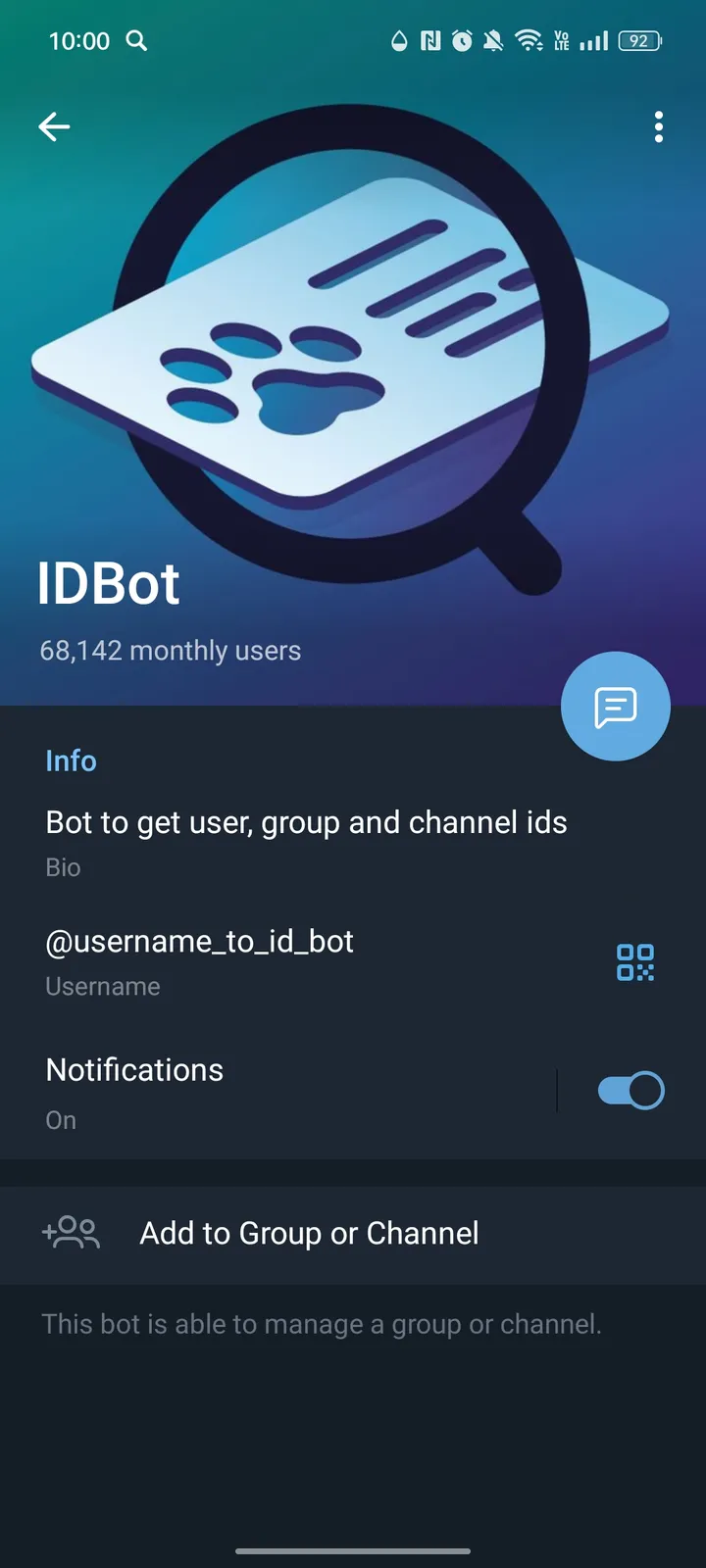Tap the search icon in the status bar
The width and height of the screenshot is (706, 1568).
pos(137,41)
